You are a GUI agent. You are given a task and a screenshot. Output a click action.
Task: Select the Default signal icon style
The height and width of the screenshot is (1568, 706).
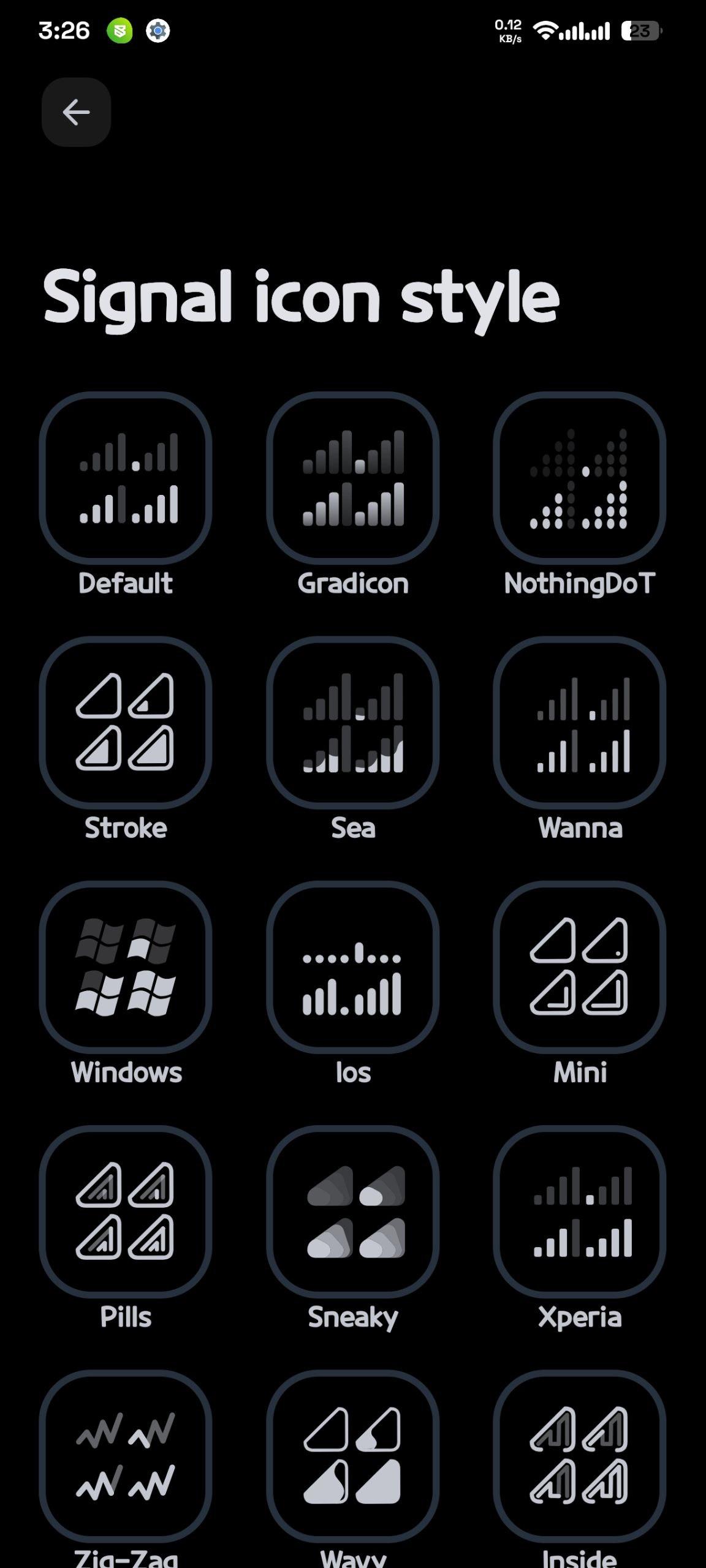click(126, 478)
